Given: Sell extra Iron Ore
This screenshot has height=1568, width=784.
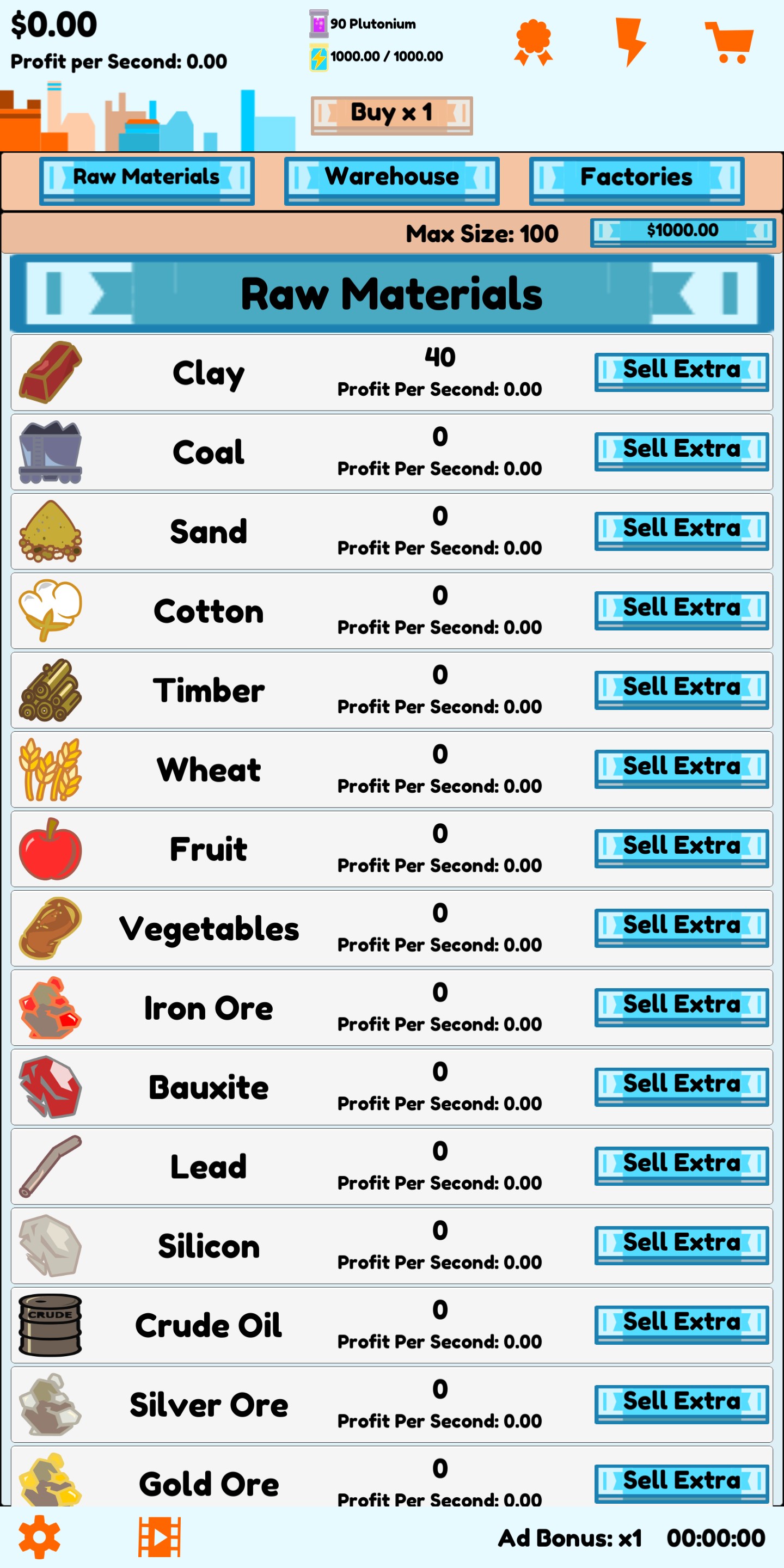Looking at the screenshot, I should tap(681, 1007).
